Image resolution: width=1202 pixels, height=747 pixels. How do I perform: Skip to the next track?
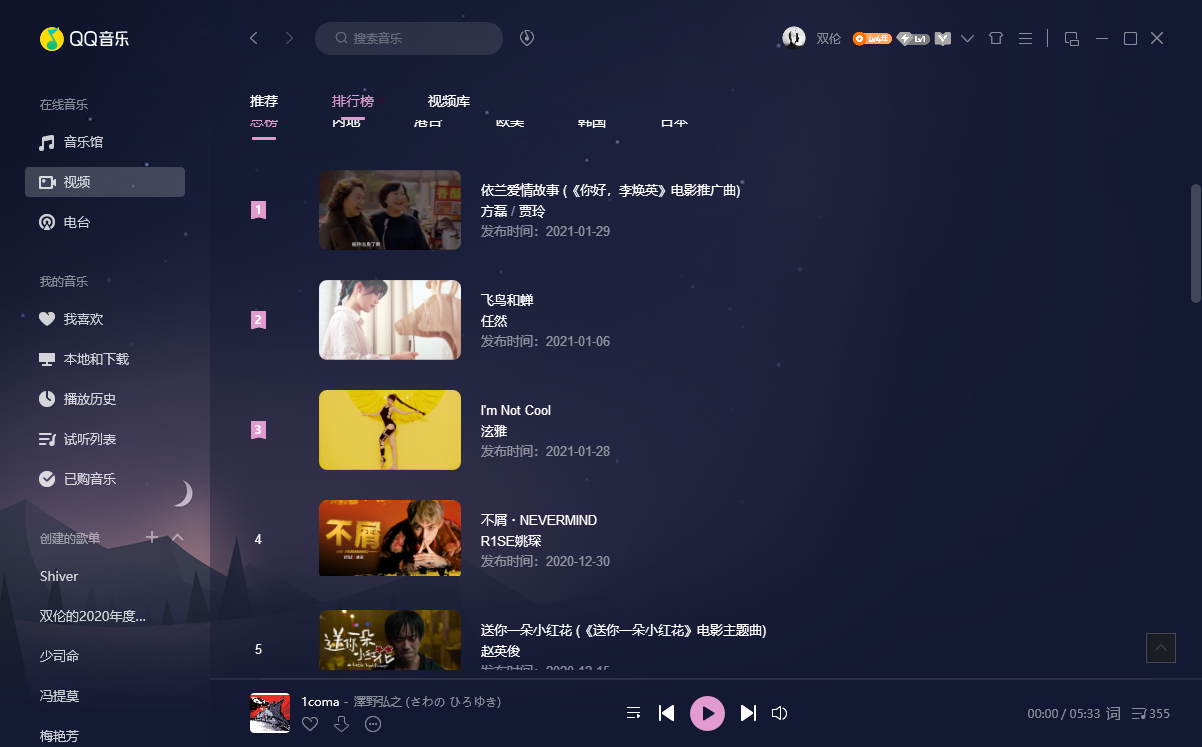747,713
